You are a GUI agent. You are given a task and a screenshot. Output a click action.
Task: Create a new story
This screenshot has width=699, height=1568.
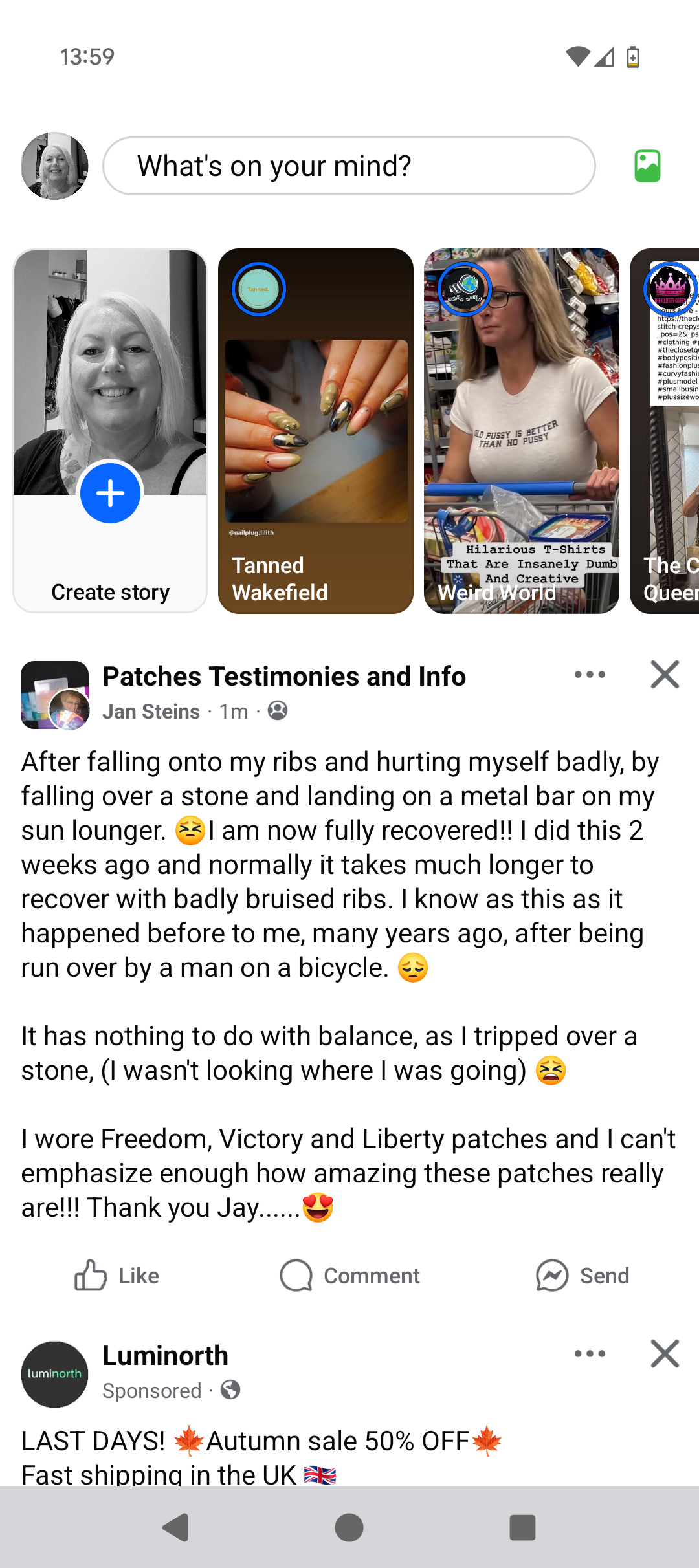click(110, 495)
